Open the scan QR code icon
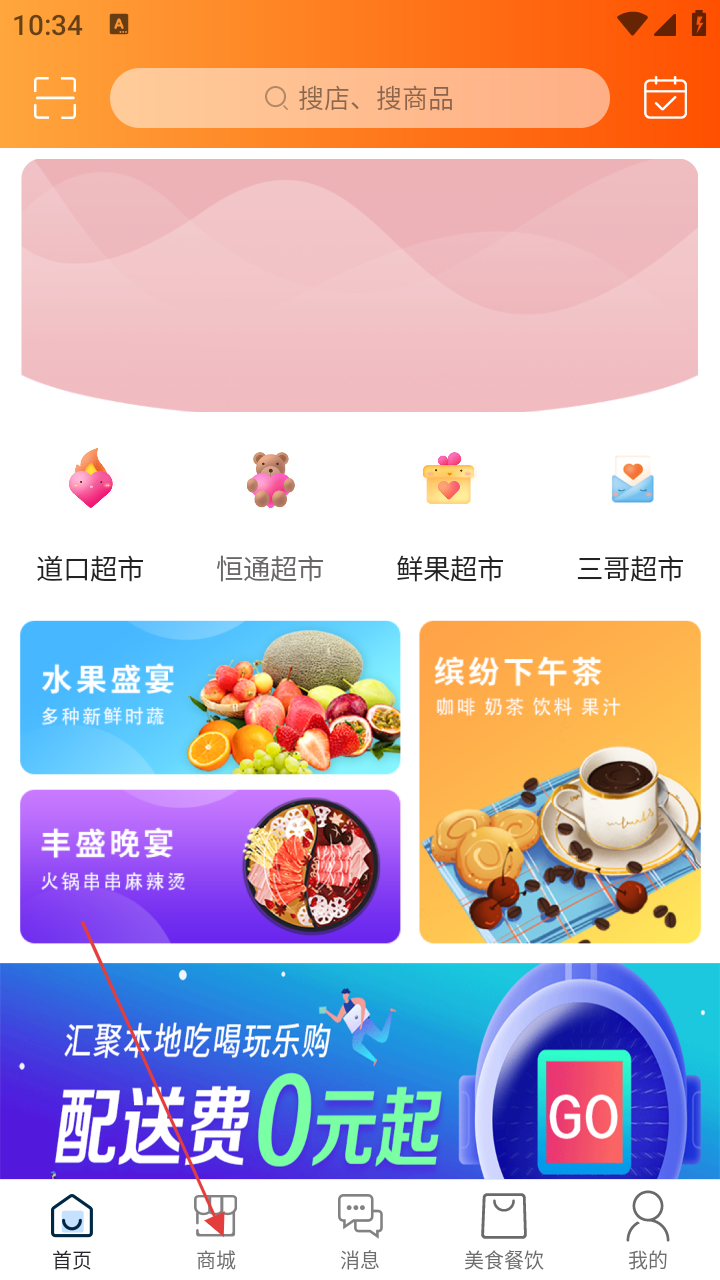 (x=55, y=98)
